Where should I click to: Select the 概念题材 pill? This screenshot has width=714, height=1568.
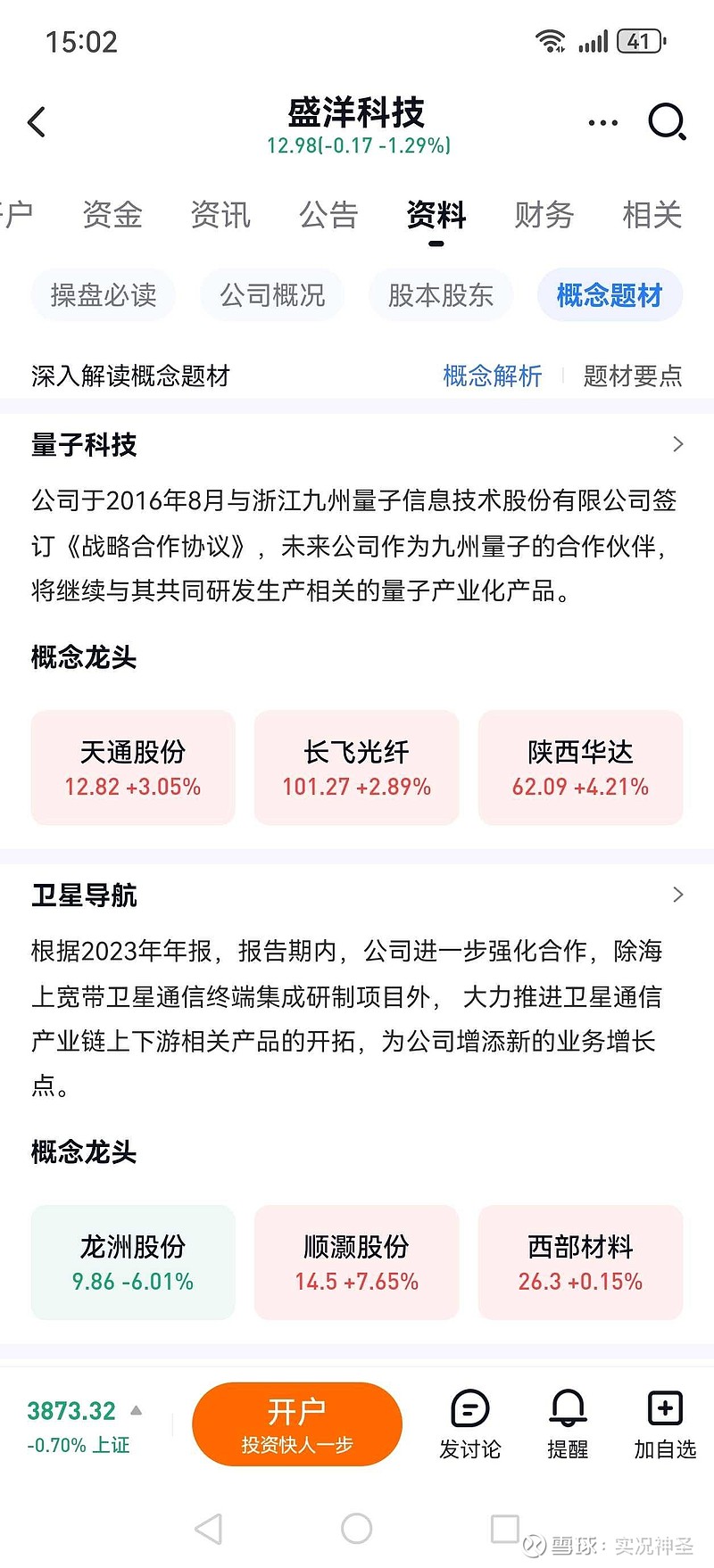(x=609, y=294)
